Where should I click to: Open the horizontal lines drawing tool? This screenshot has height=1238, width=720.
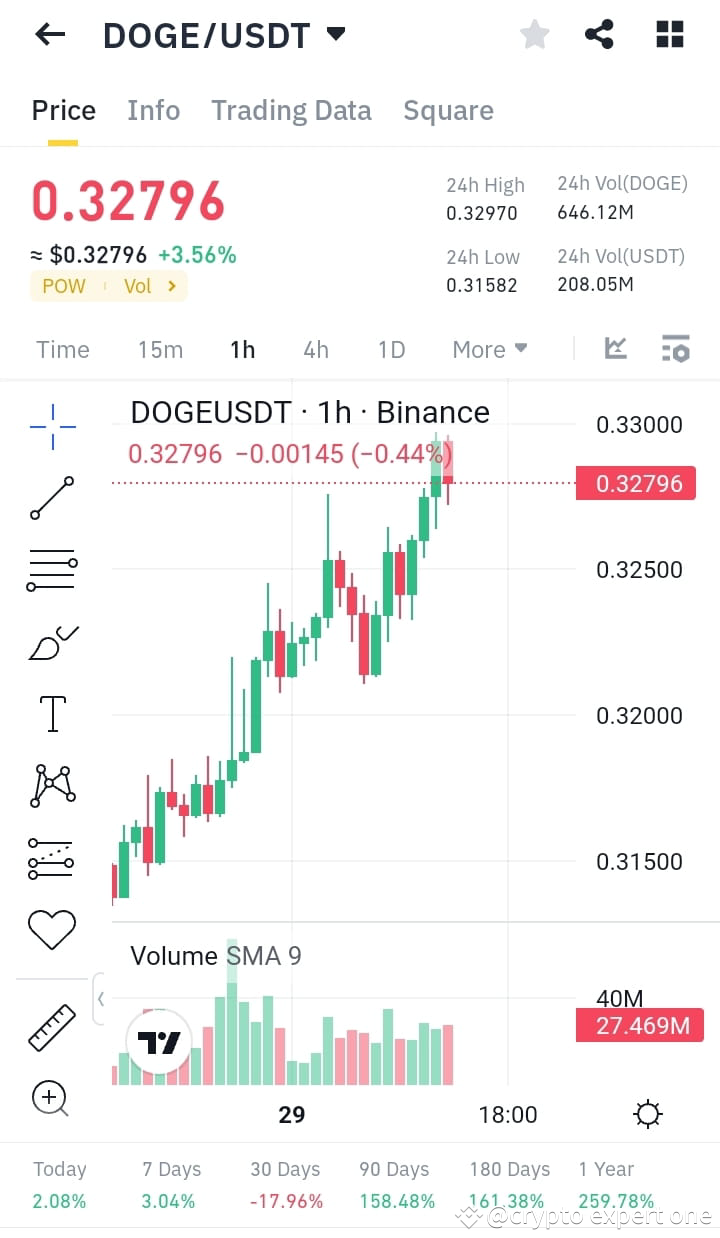[x=51, y=569]
